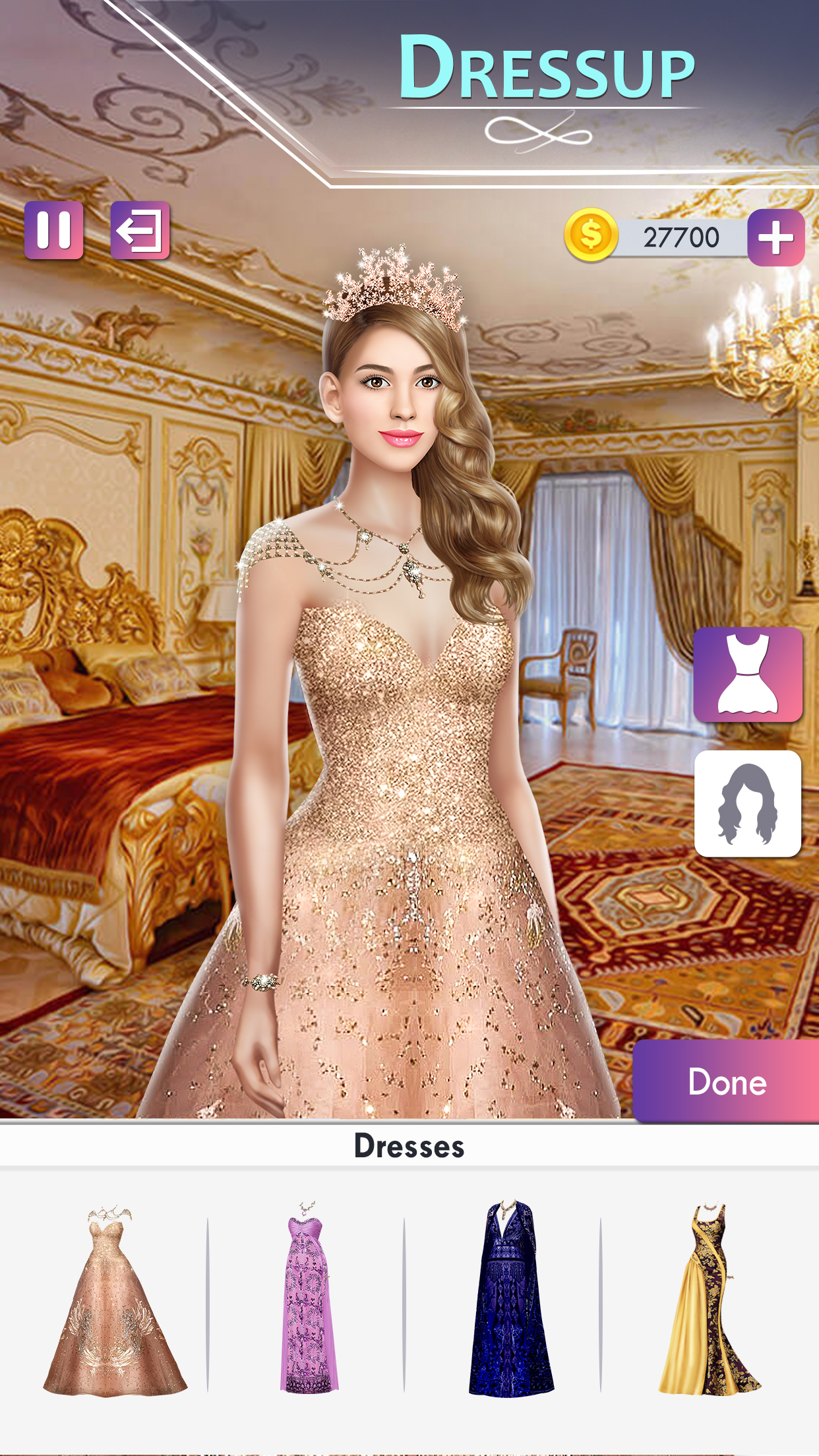Viewport: 819px width, 1456px height.
Task: Add more coins with plus button
Action: coord(775,237)
